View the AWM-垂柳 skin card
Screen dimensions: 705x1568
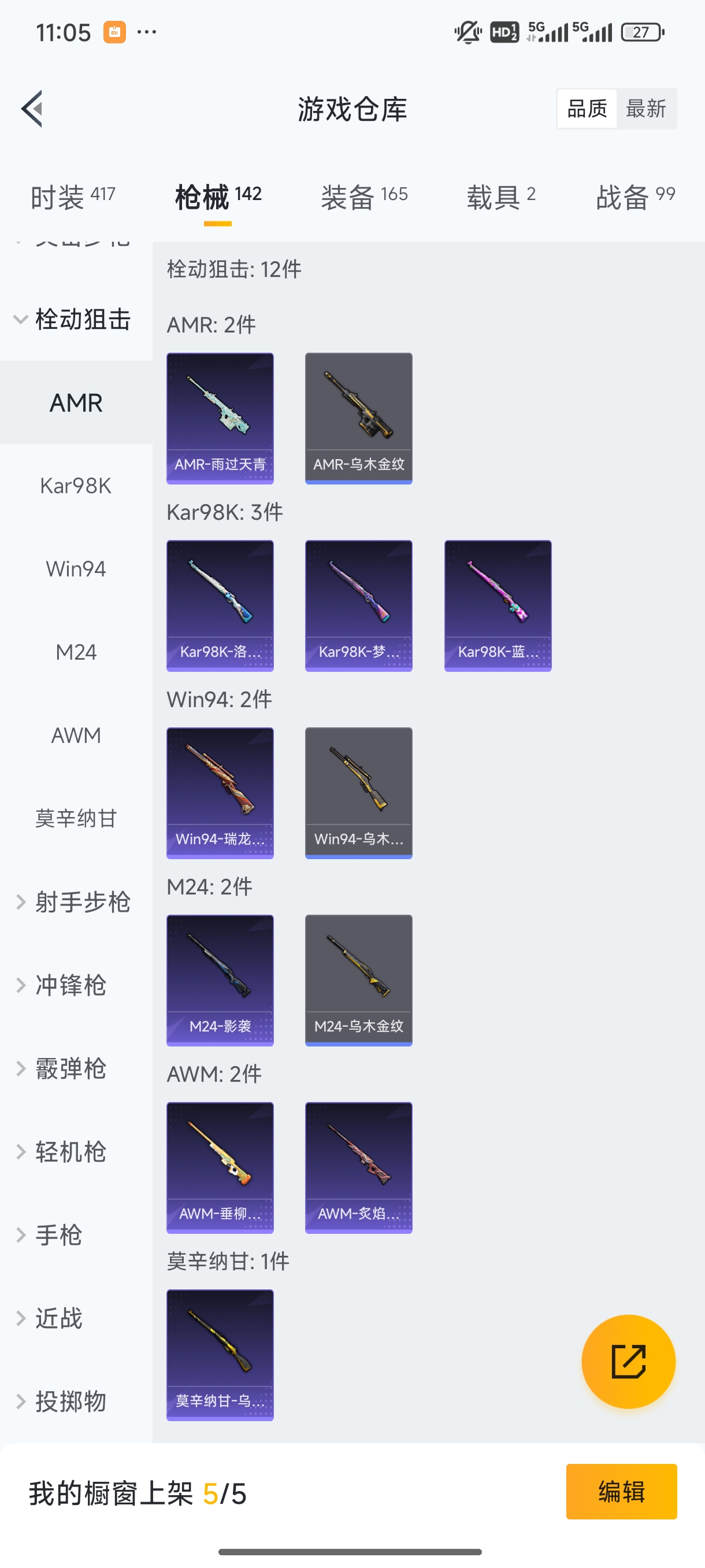[220, 1167]
